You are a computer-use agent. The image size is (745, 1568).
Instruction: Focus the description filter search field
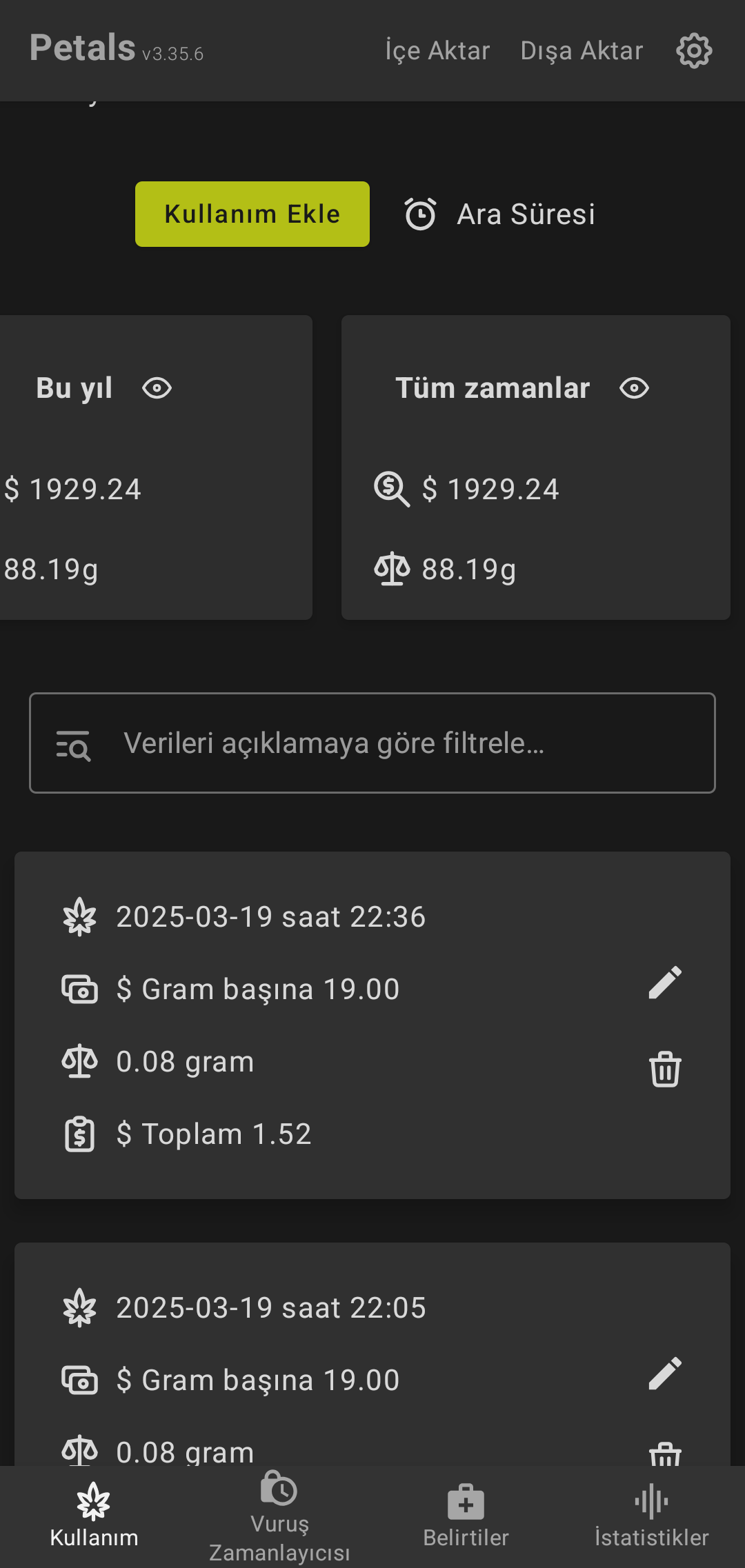point(372,743)
